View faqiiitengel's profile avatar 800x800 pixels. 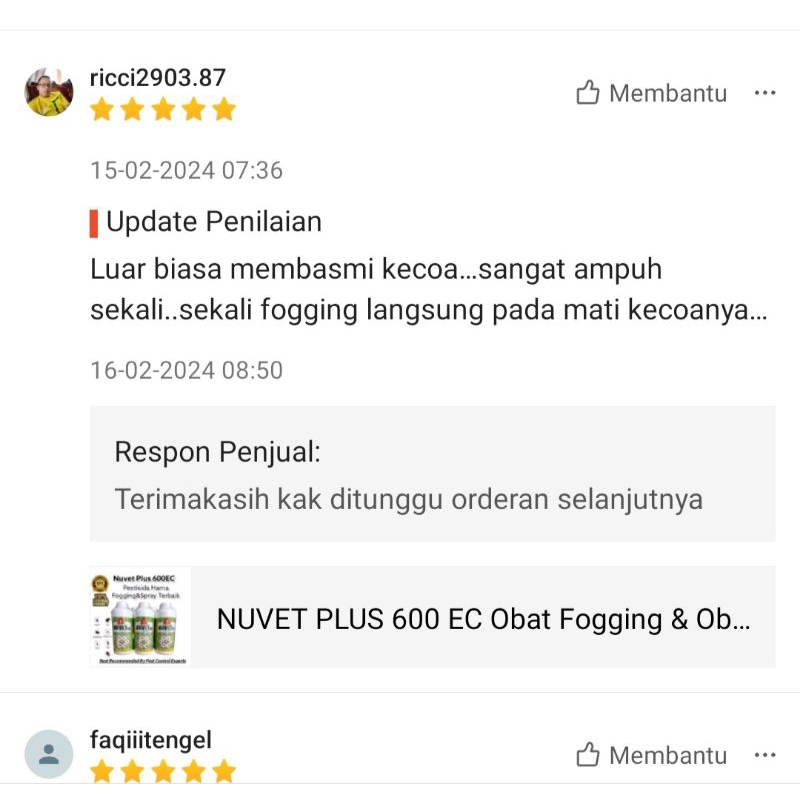coord(49,755)
